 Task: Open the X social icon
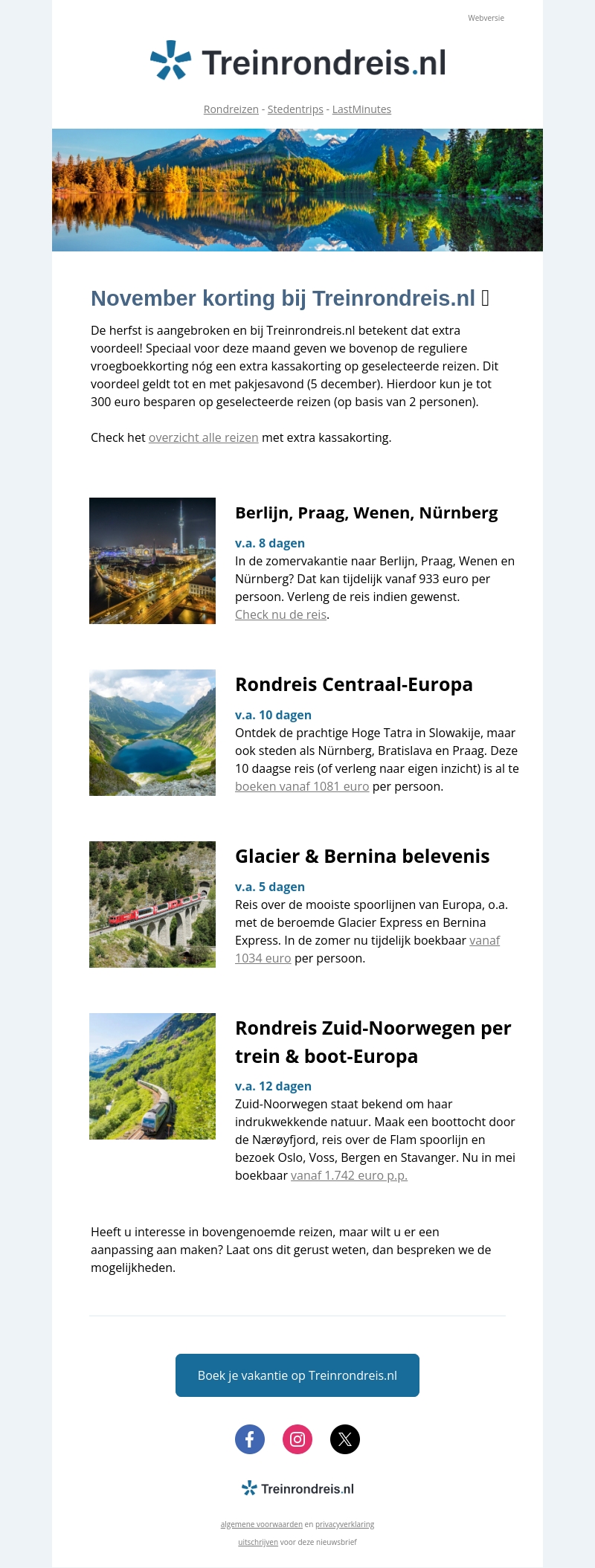coord(345,1439)
